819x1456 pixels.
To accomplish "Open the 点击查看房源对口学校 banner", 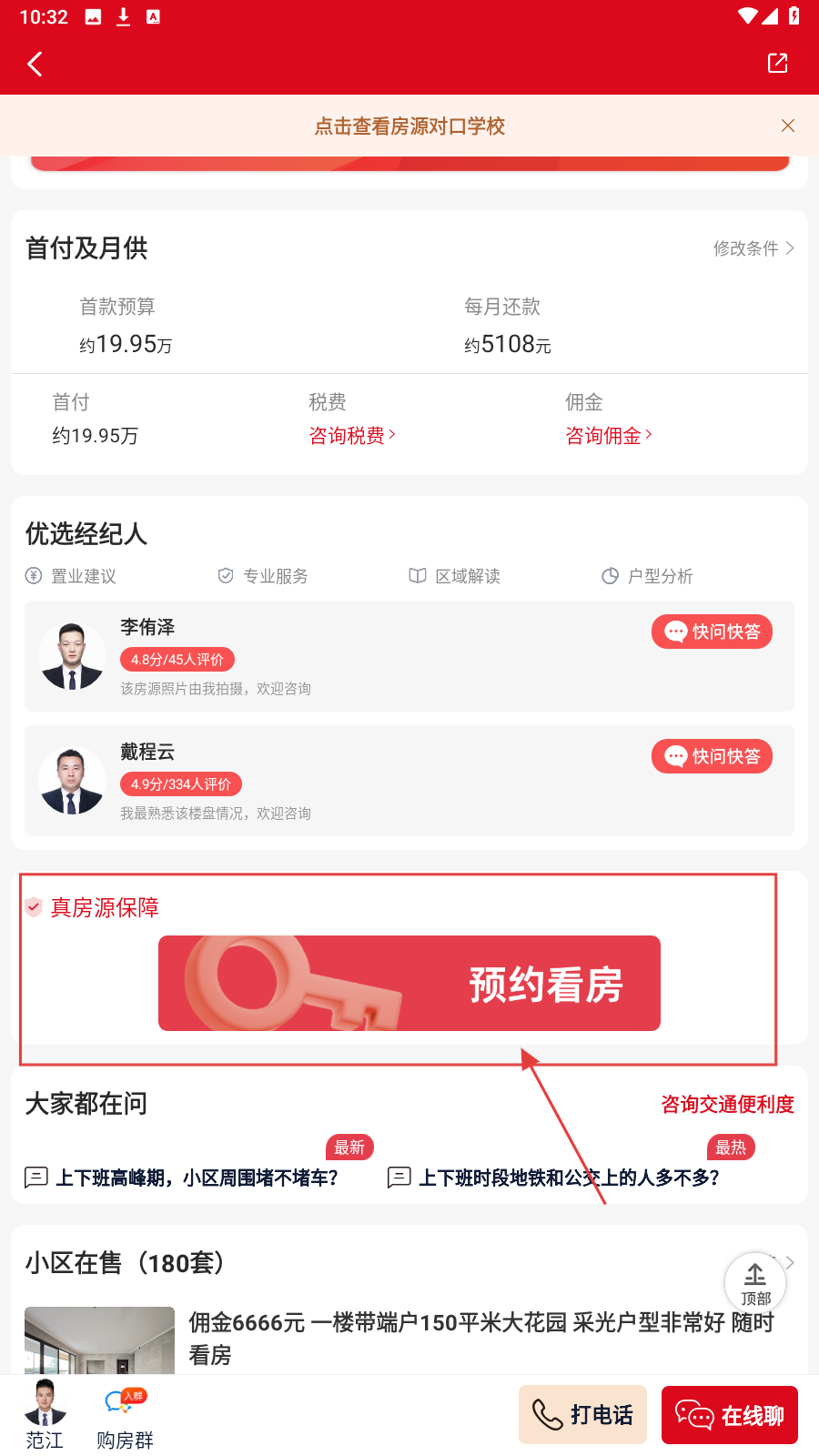I will click(409, 126).
